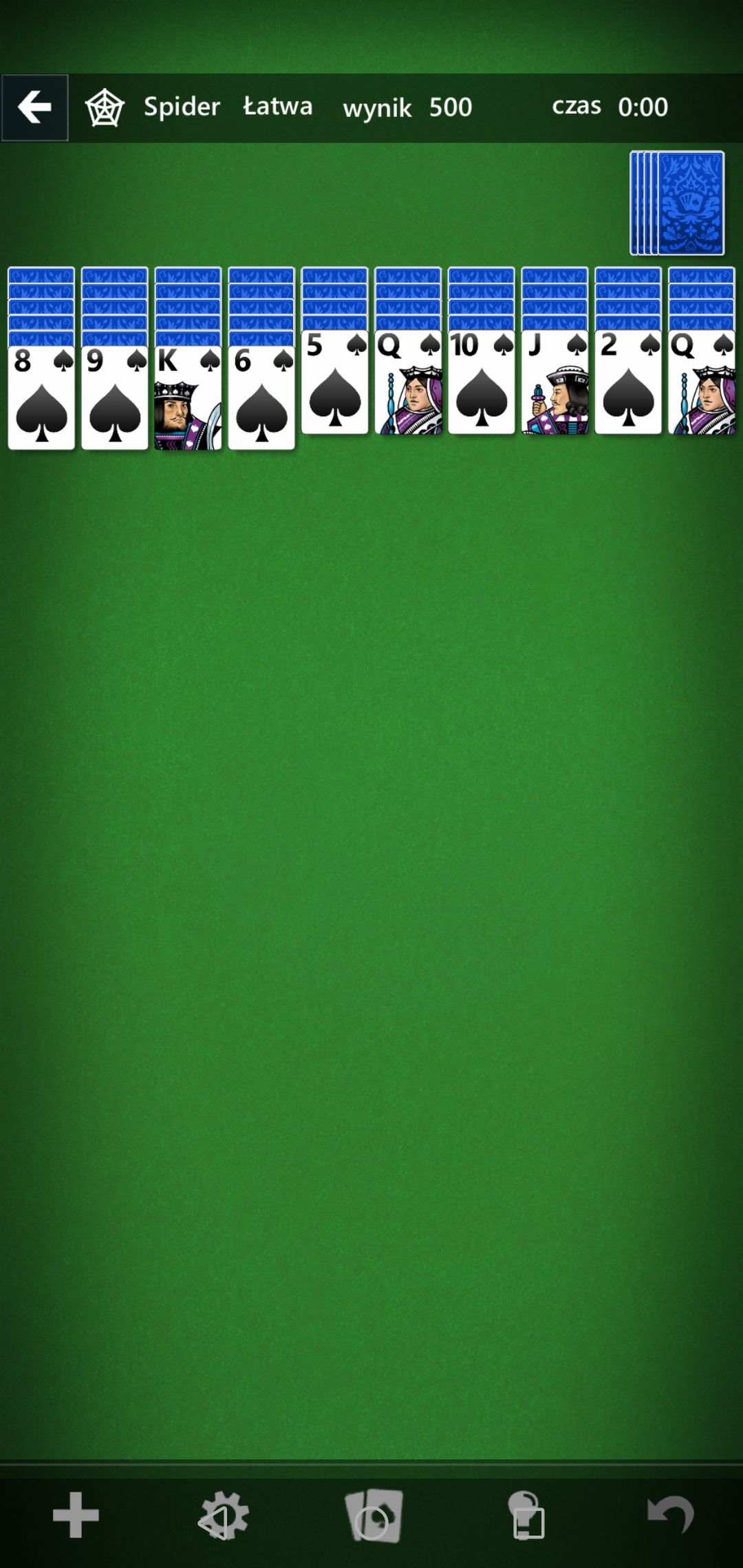
Task: Select the 2 of spades card
Action: pos(628,382)
